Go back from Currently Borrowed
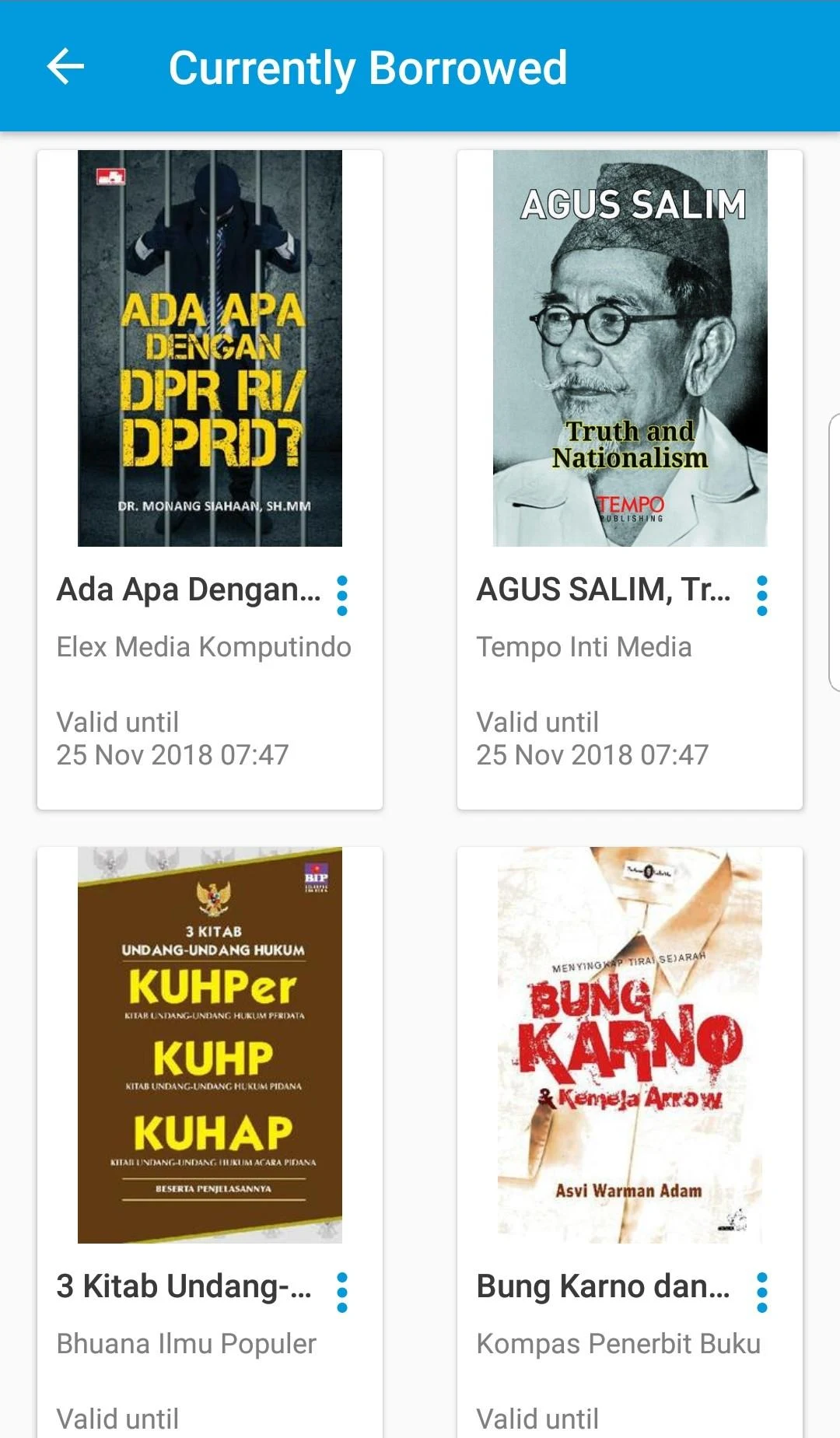Viewport: 840px width, 1438px height. point(65,67)
